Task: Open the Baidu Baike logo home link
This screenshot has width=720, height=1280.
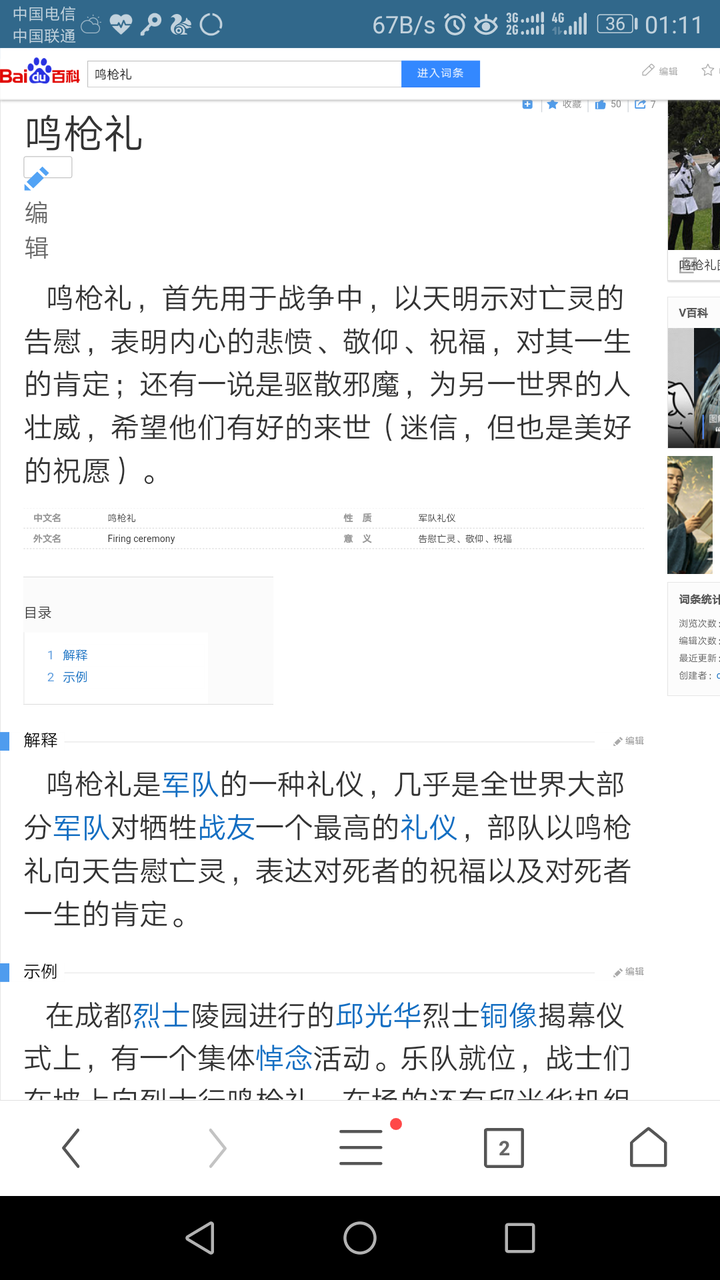Action: [40, 73]
